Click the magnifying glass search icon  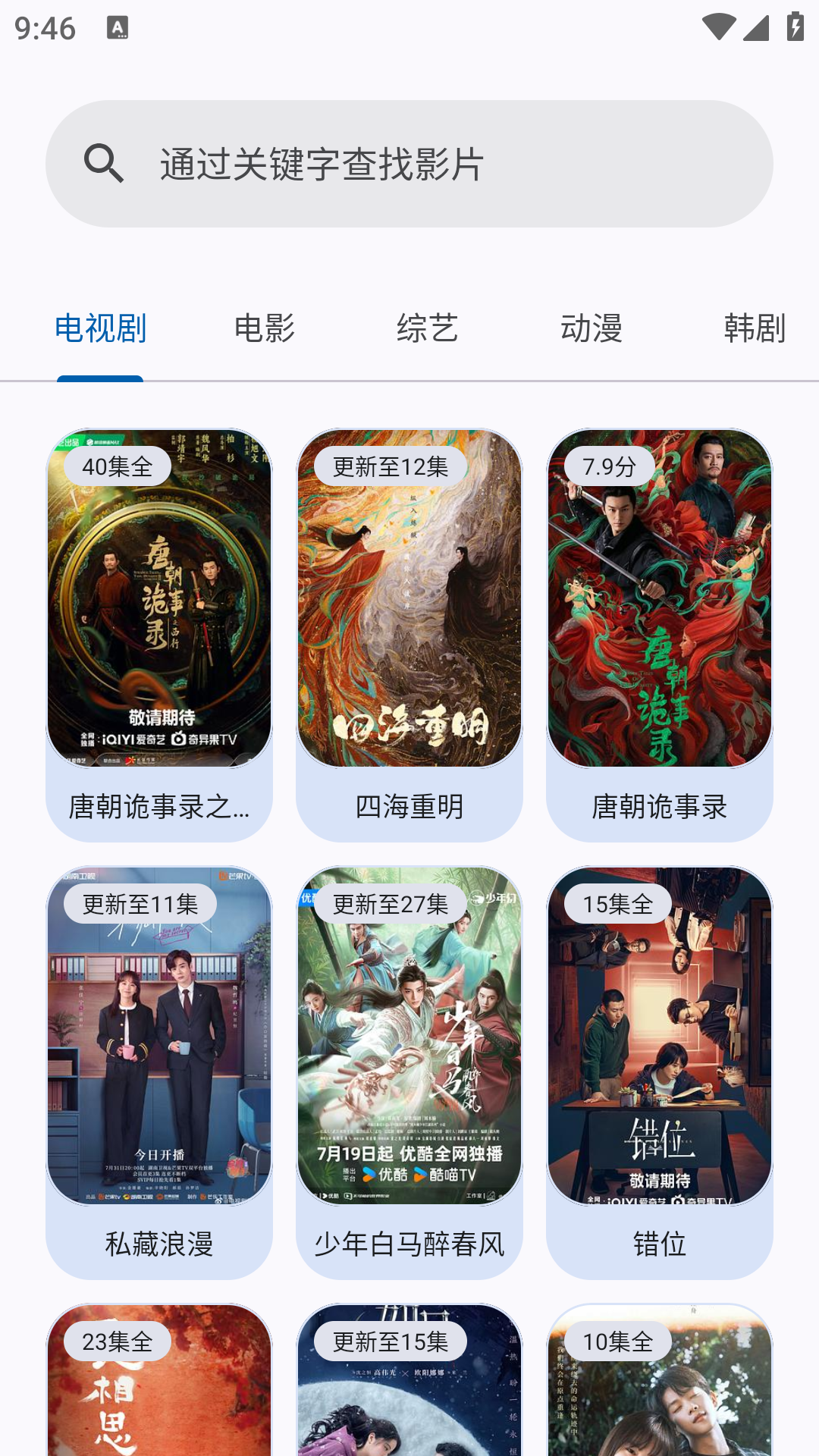(104, 164)
